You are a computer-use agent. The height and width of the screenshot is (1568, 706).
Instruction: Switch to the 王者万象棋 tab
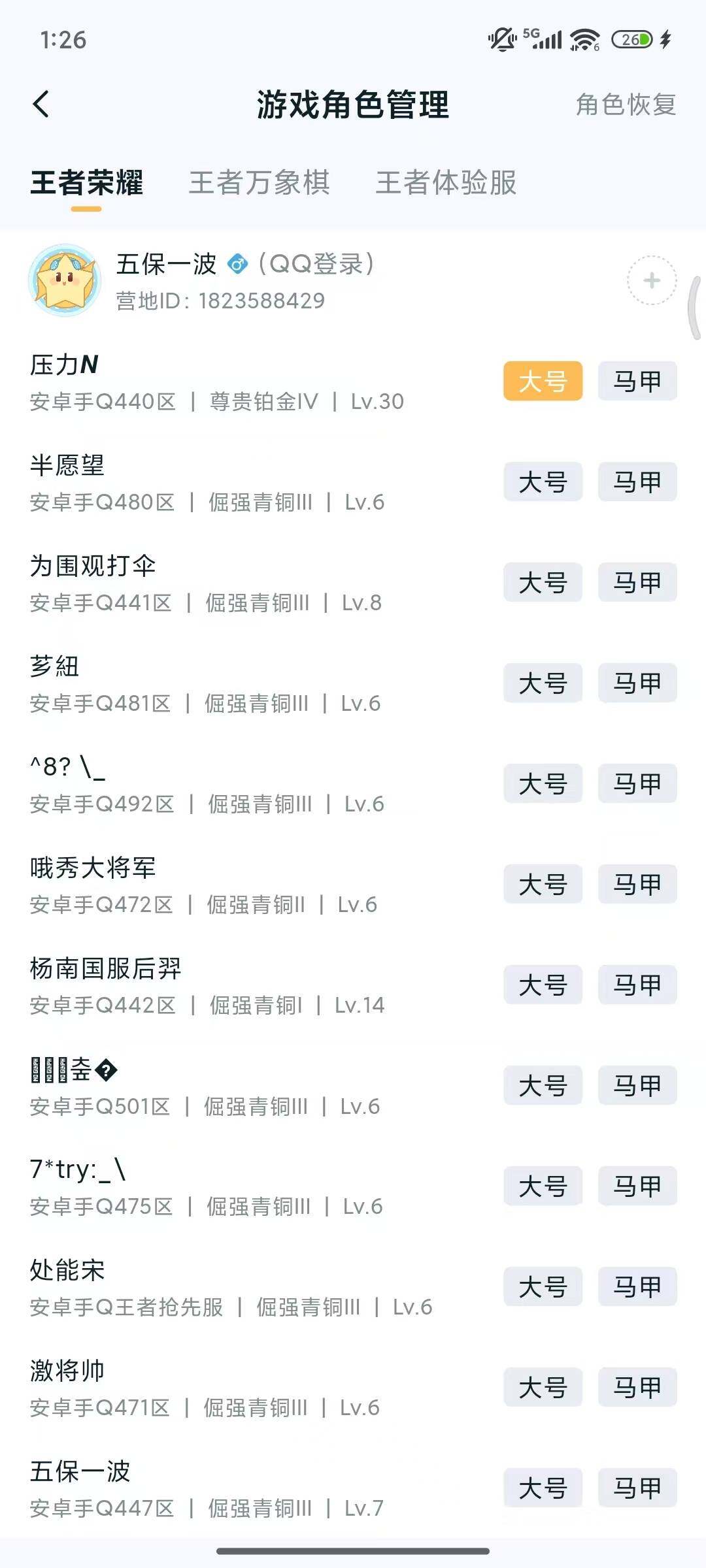click(260, 185)
